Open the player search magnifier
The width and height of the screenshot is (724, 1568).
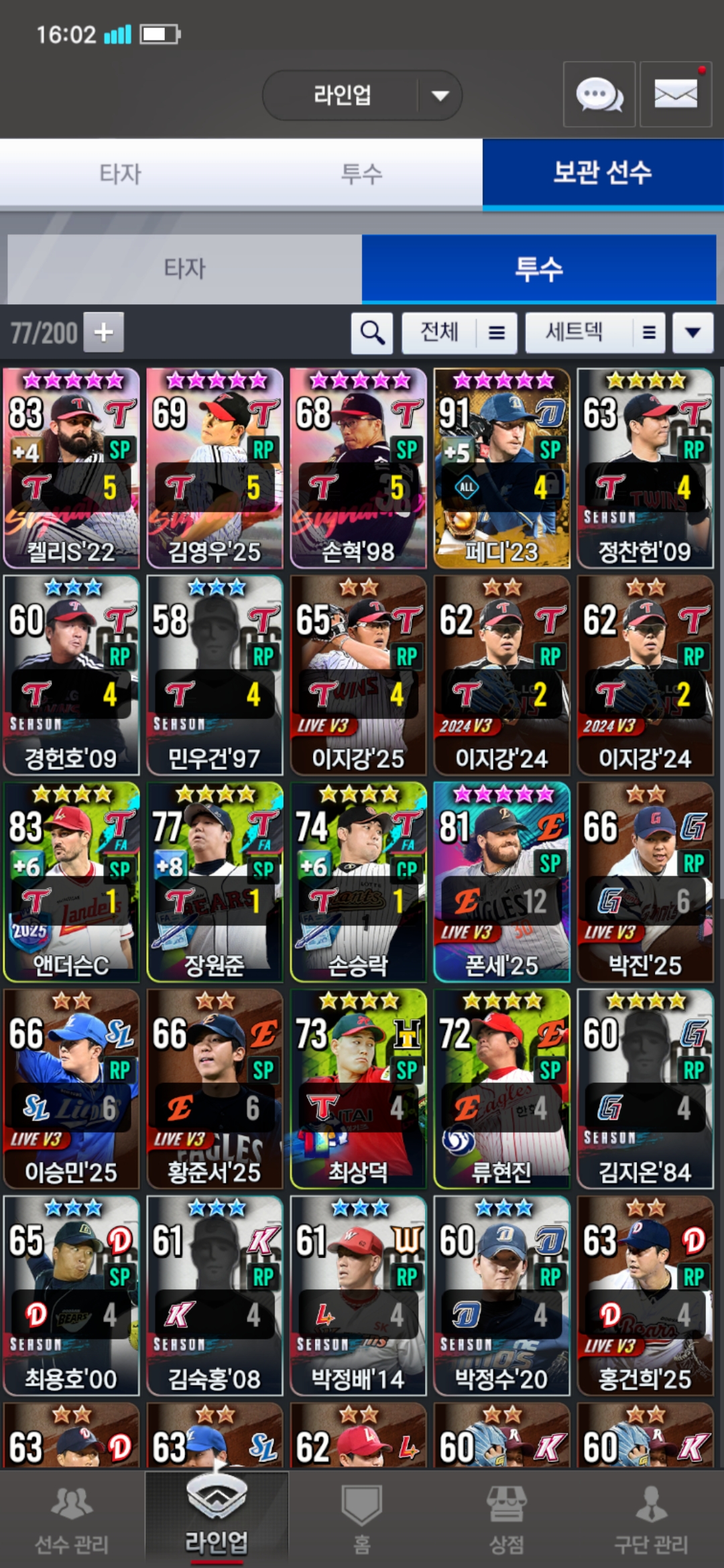coord(372,332)
